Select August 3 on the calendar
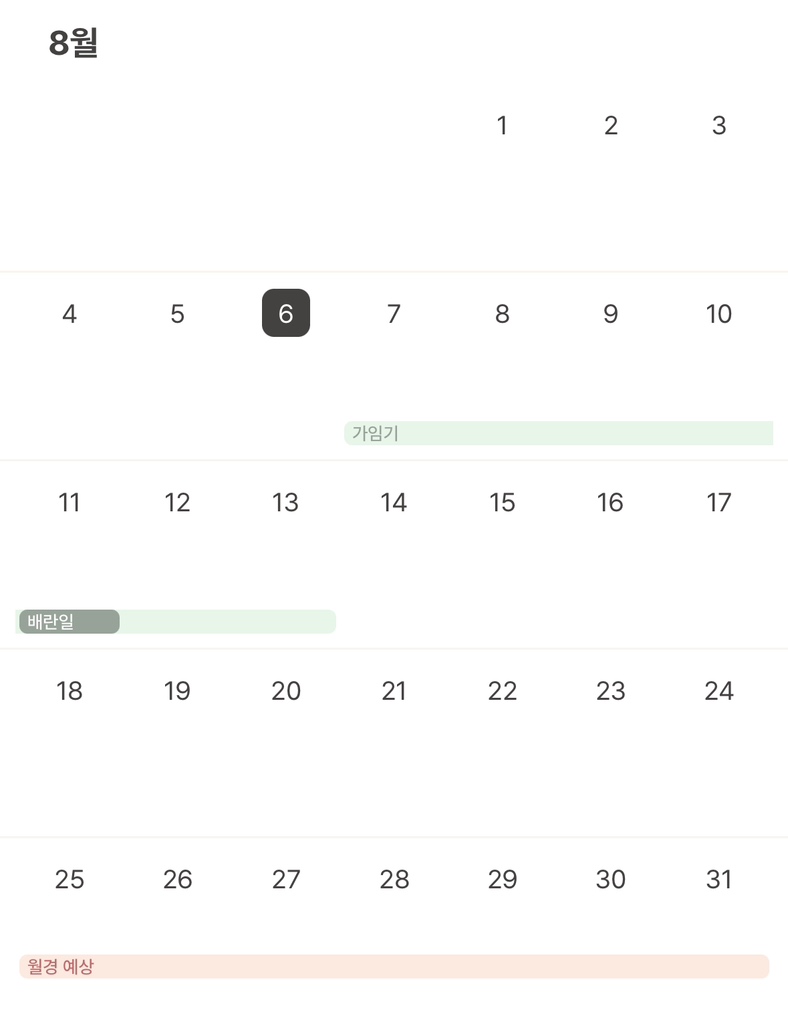This screenshot has height=1024, width=788. coord(719,125)
